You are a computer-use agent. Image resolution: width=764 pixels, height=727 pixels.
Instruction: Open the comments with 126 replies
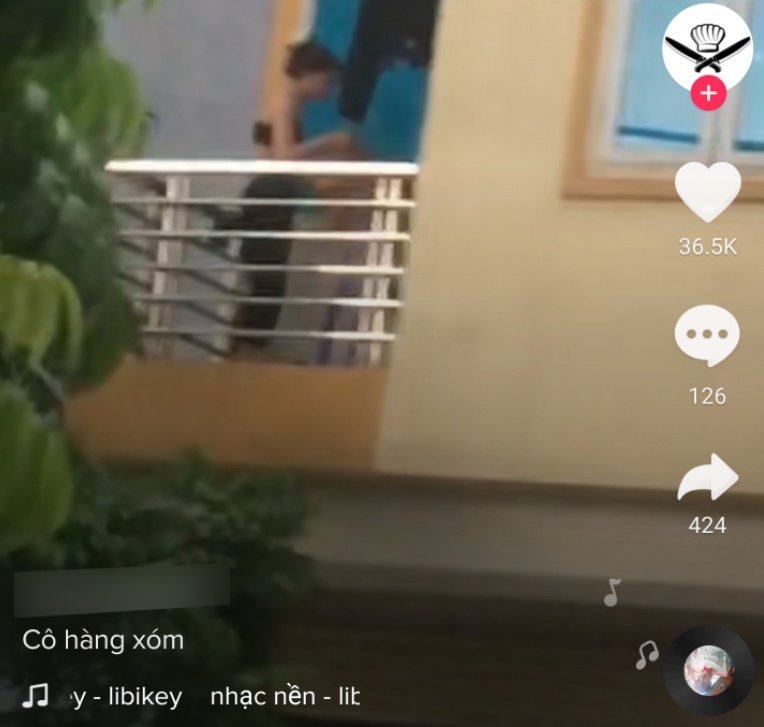(707, 336)
